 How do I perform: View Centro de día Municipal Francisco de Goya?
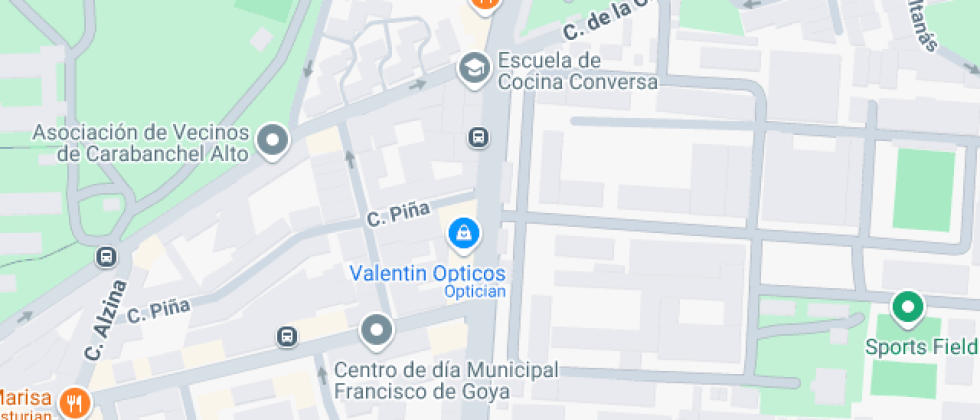(376, 329)
